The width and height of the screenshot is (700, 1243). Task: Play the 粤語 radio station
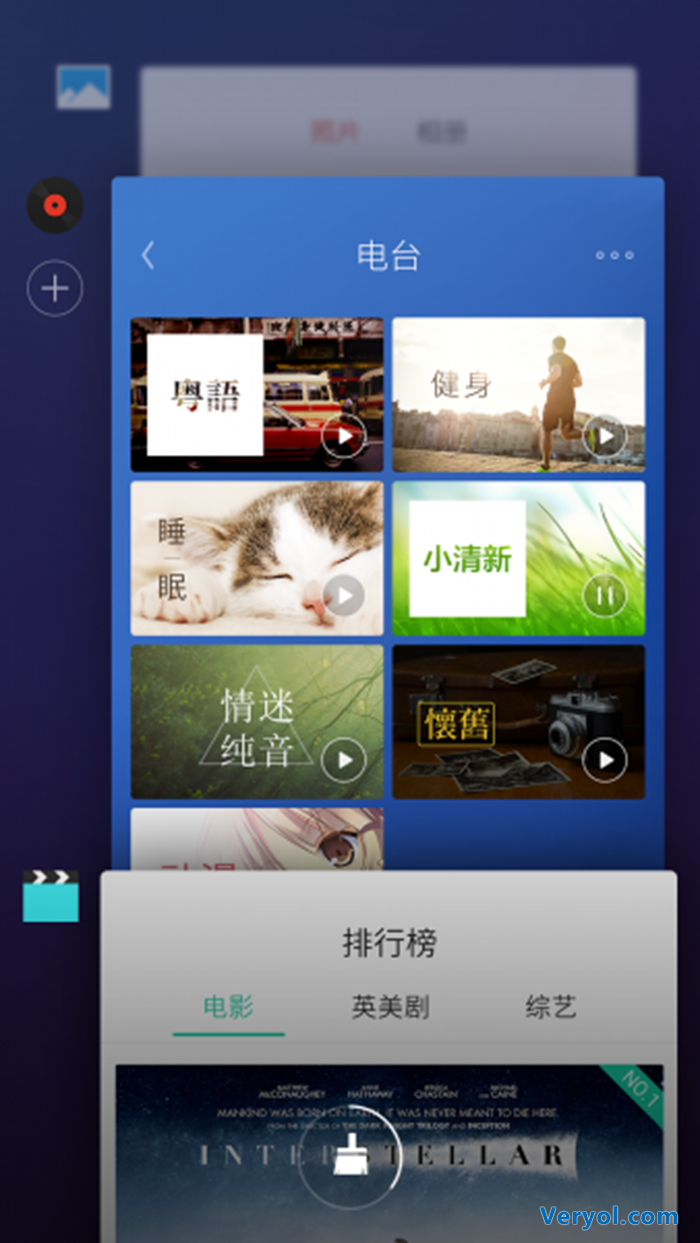pyautogui.click(x=344, y=436)
